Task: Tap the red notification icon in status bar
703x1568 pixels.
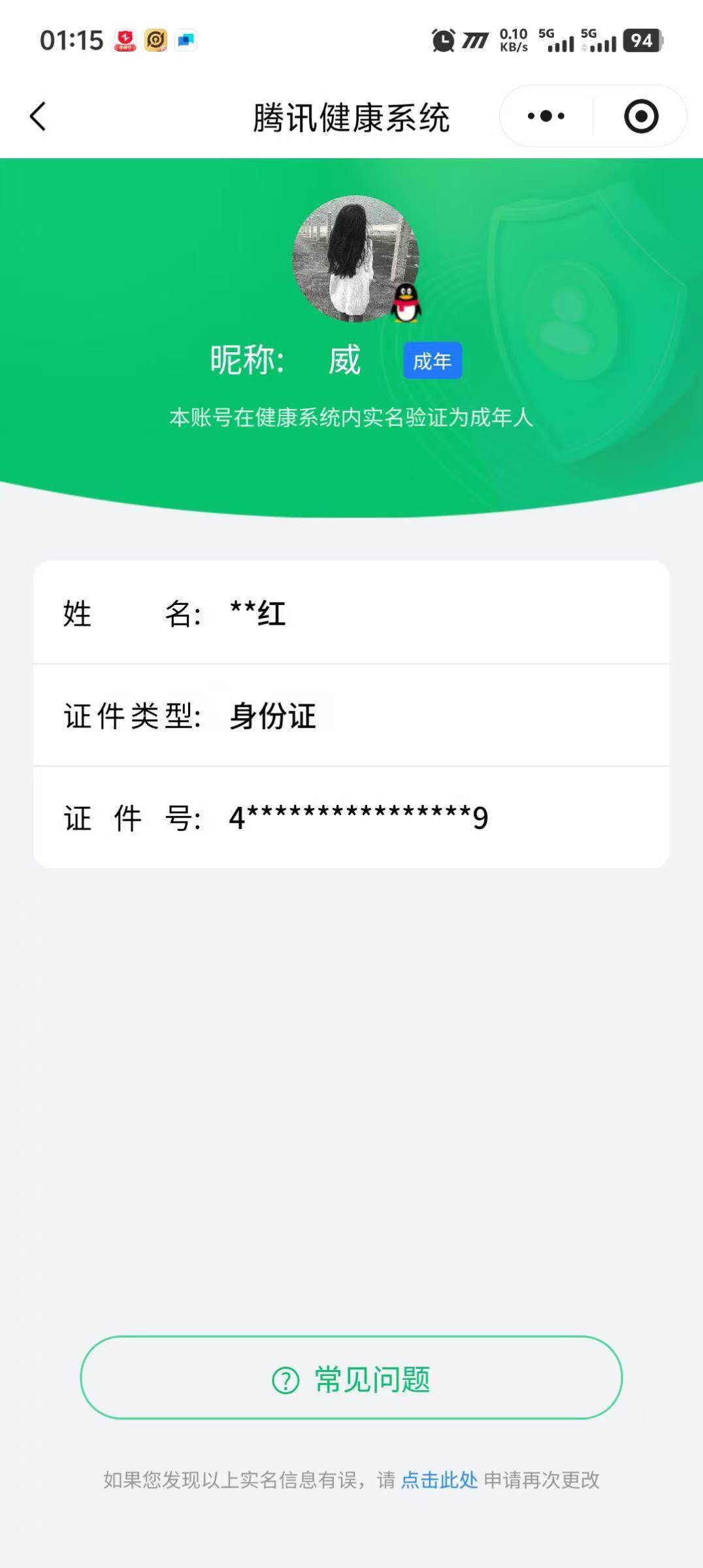Action: [x=124, y=41]
